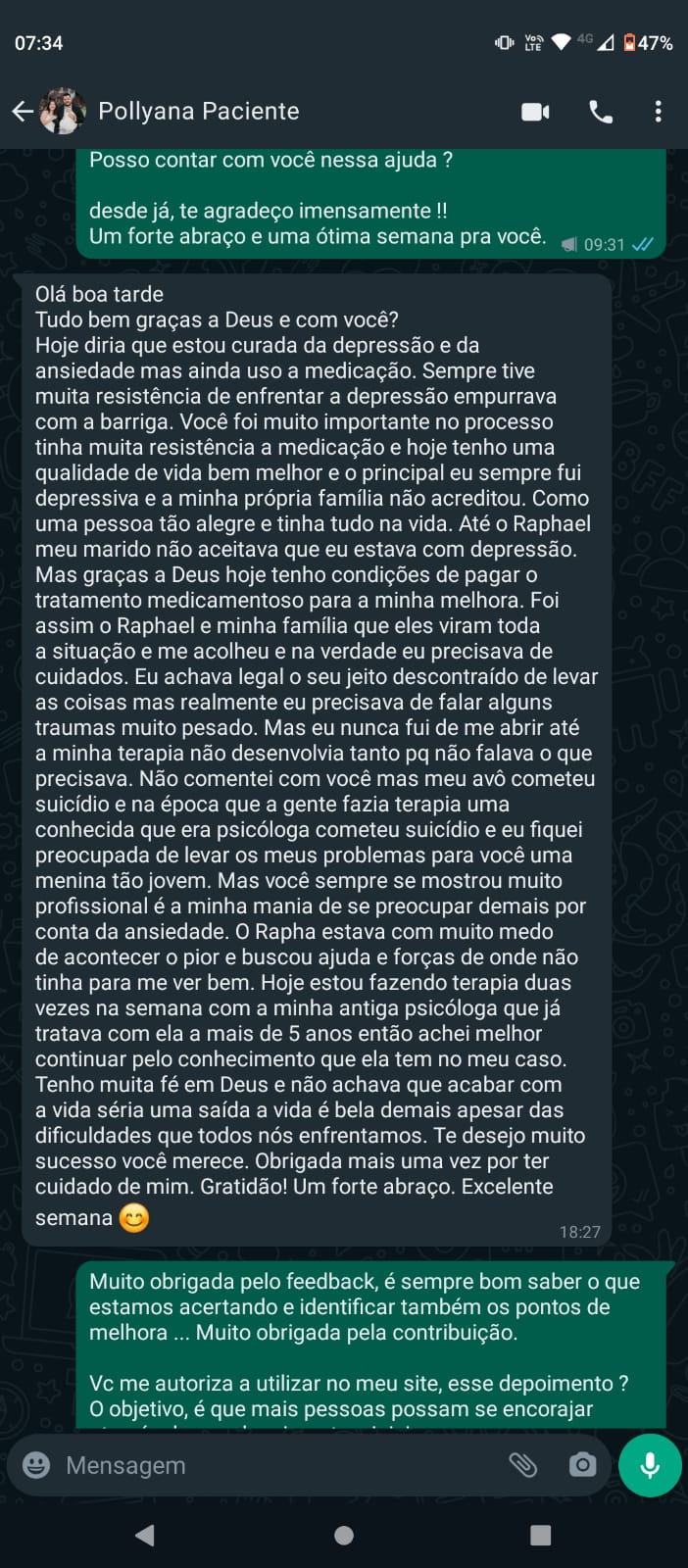Start a voice call with Pollyana

point(600,112)
